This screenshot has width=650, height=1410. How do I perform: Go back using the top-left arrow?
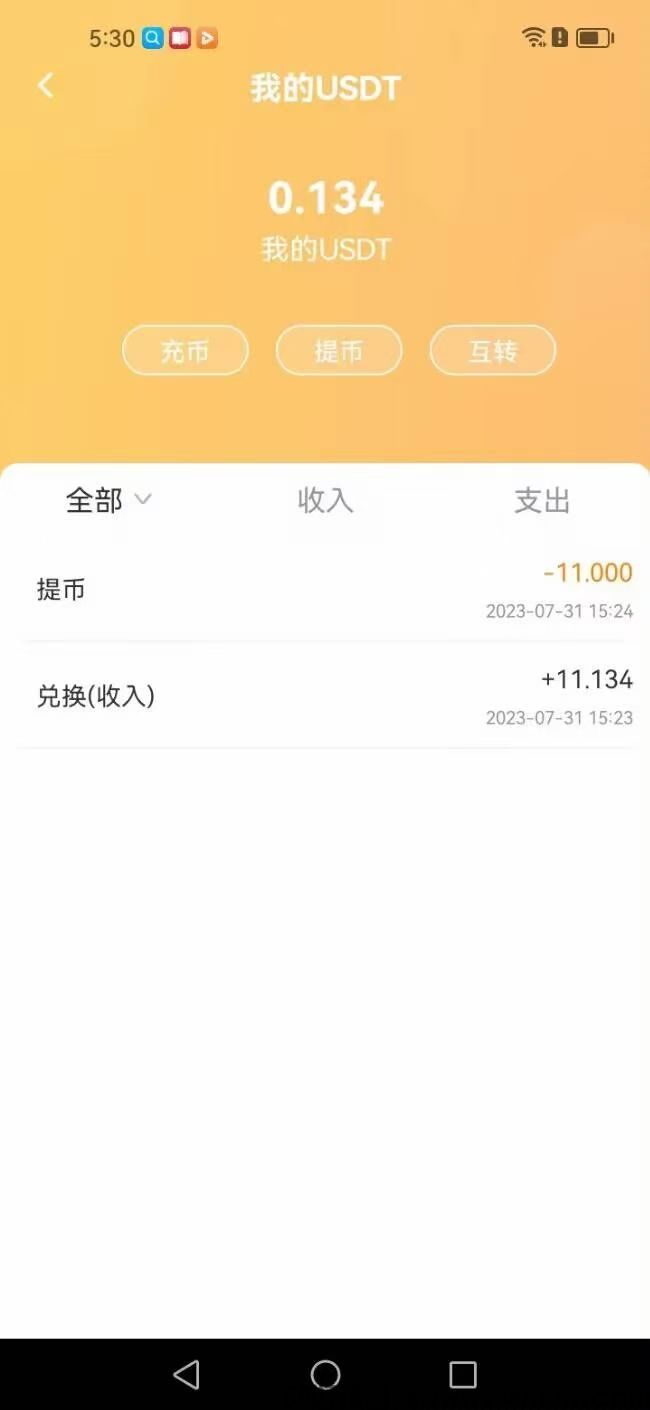click(x=45, y=86)
